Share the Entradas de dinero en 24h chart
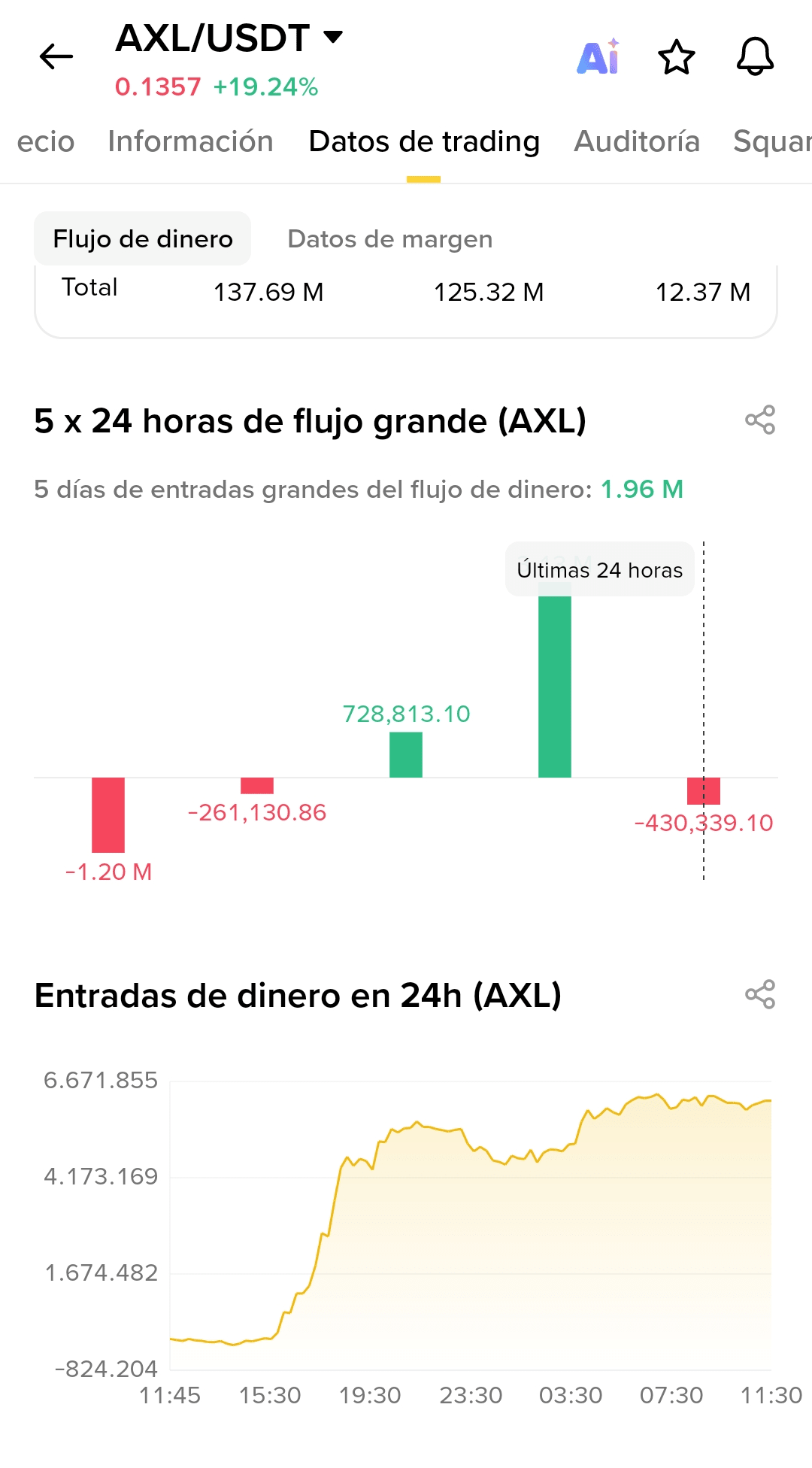The image size is (812, 1468). pos(760,994)
